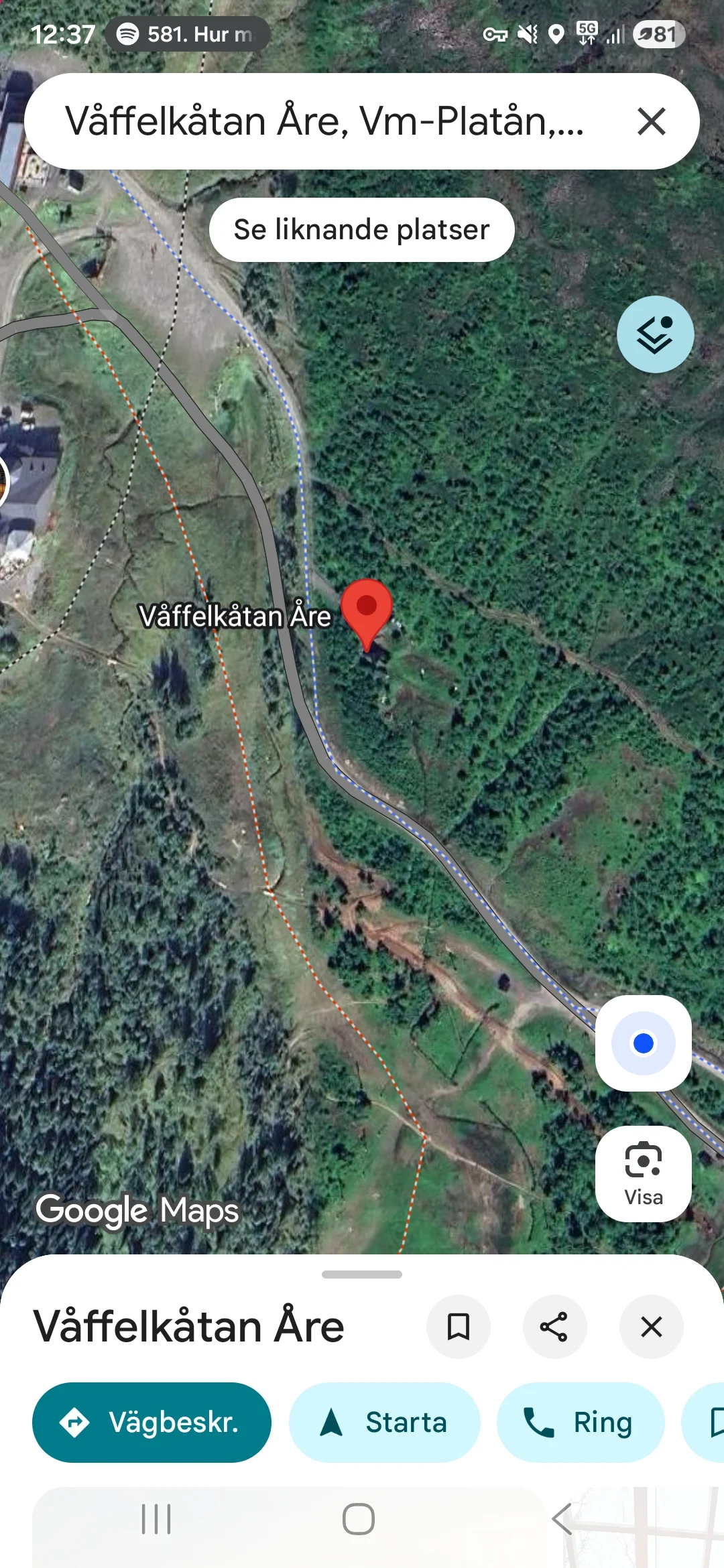Share Våffelkåtan Åre place
The height and width of the screenshot is (1568, 724).
click(554, 1326)
